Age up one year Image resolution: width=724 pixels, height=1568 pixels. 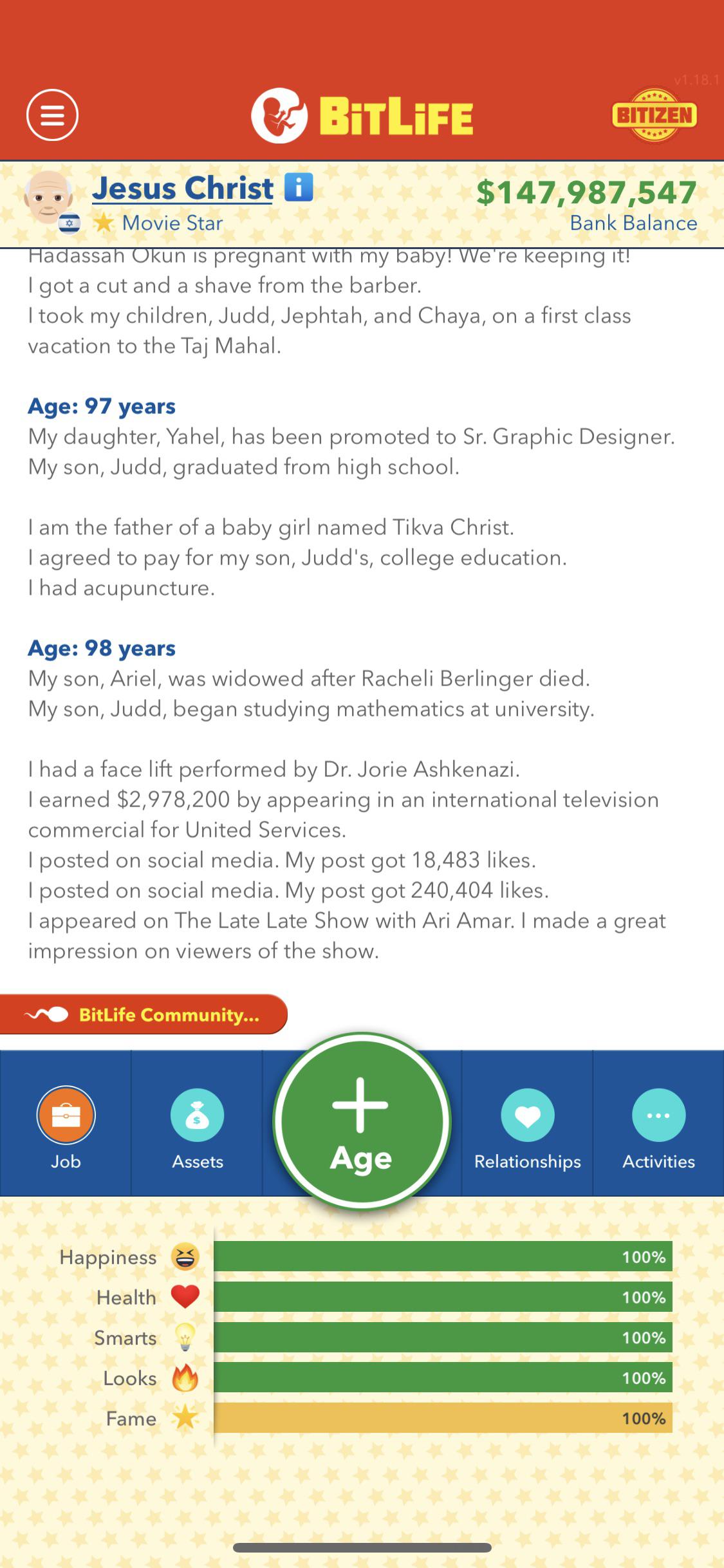(x=361, y=1121)
